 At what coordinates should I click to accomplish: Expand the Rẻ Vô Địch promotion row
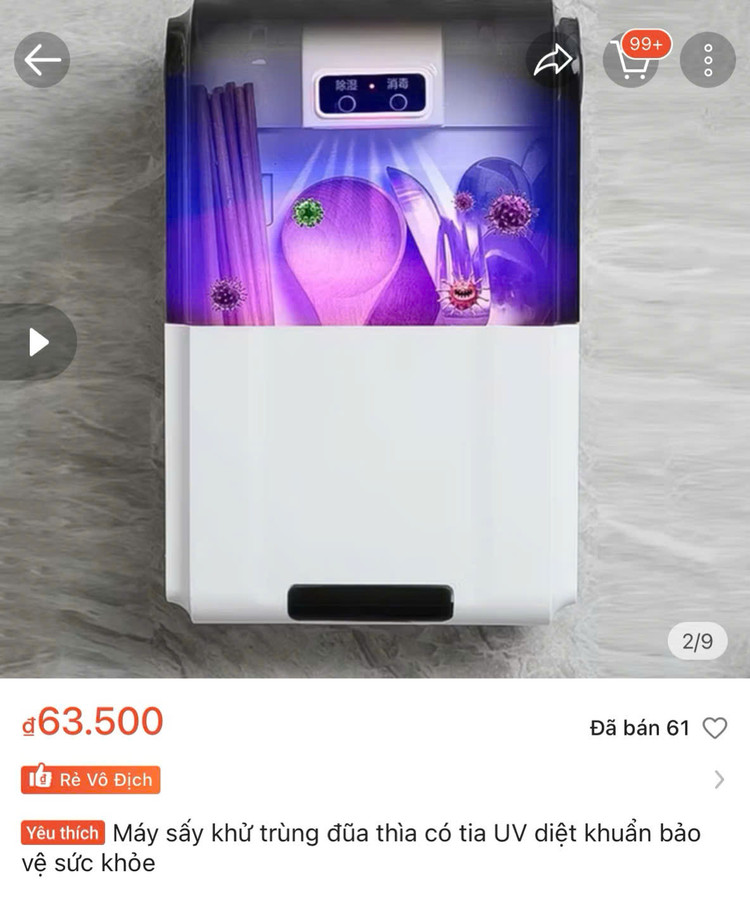[719, 779]
